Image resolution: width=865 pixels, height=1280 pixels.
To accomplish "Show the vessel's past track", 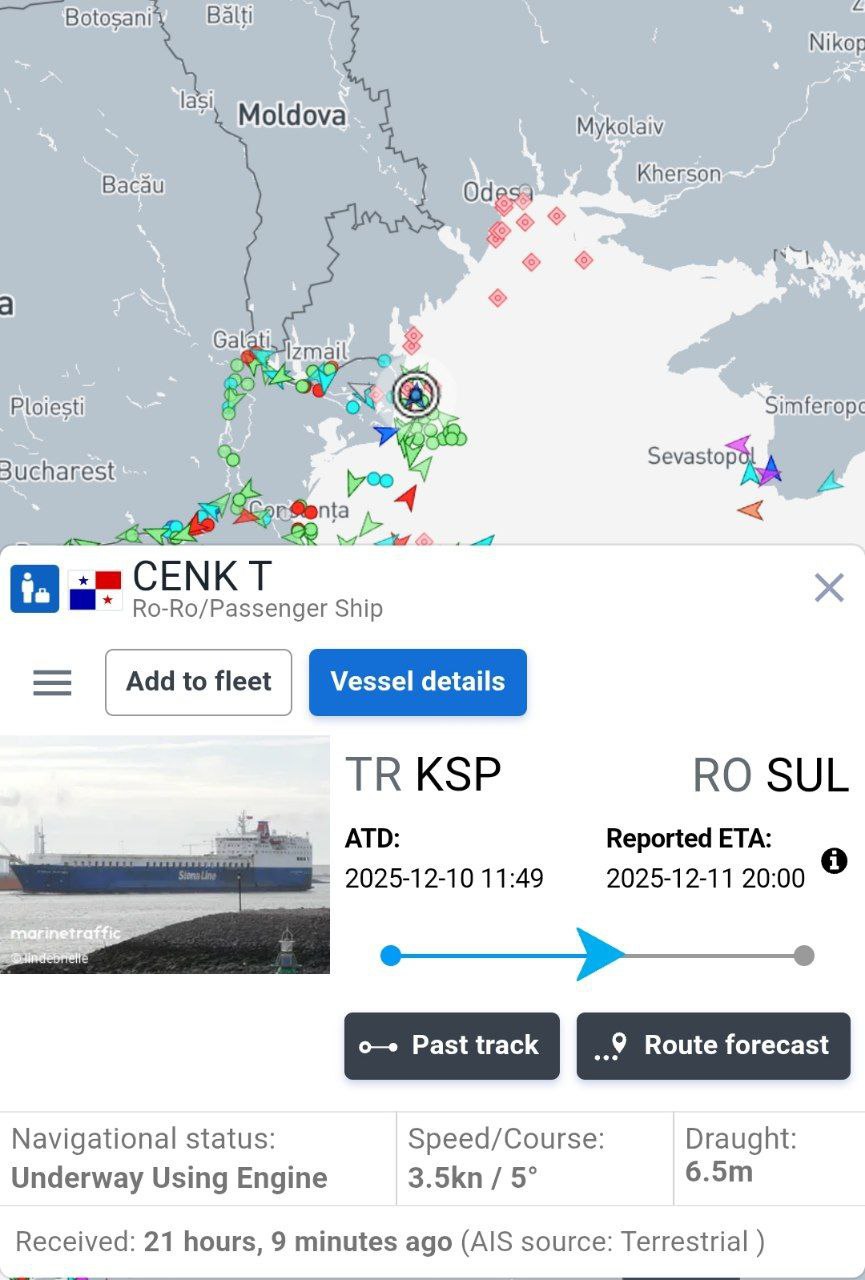I will click(452, 1046).
